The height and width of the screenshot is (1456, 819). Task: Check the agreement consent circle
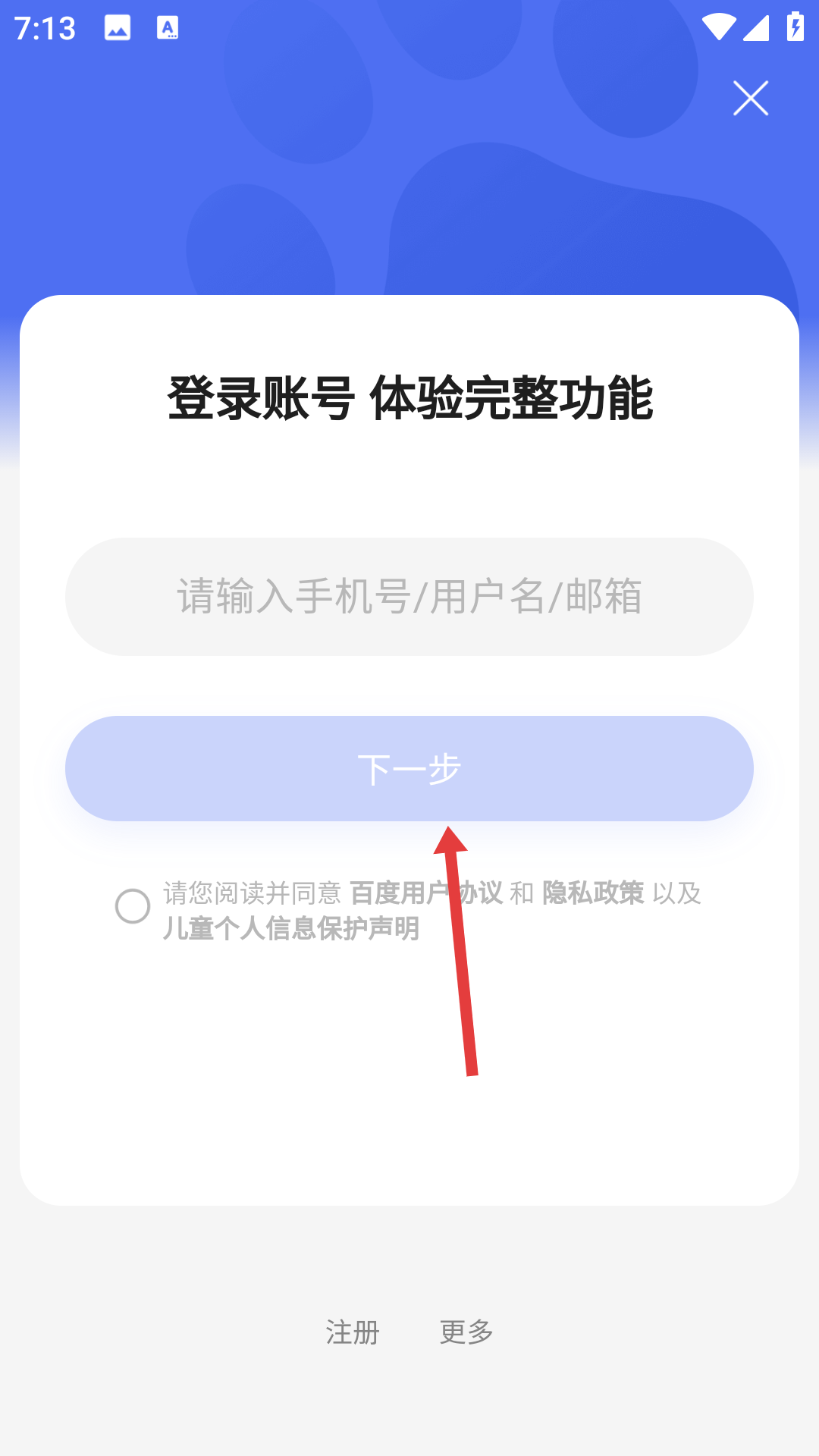[x=133, y=906]
